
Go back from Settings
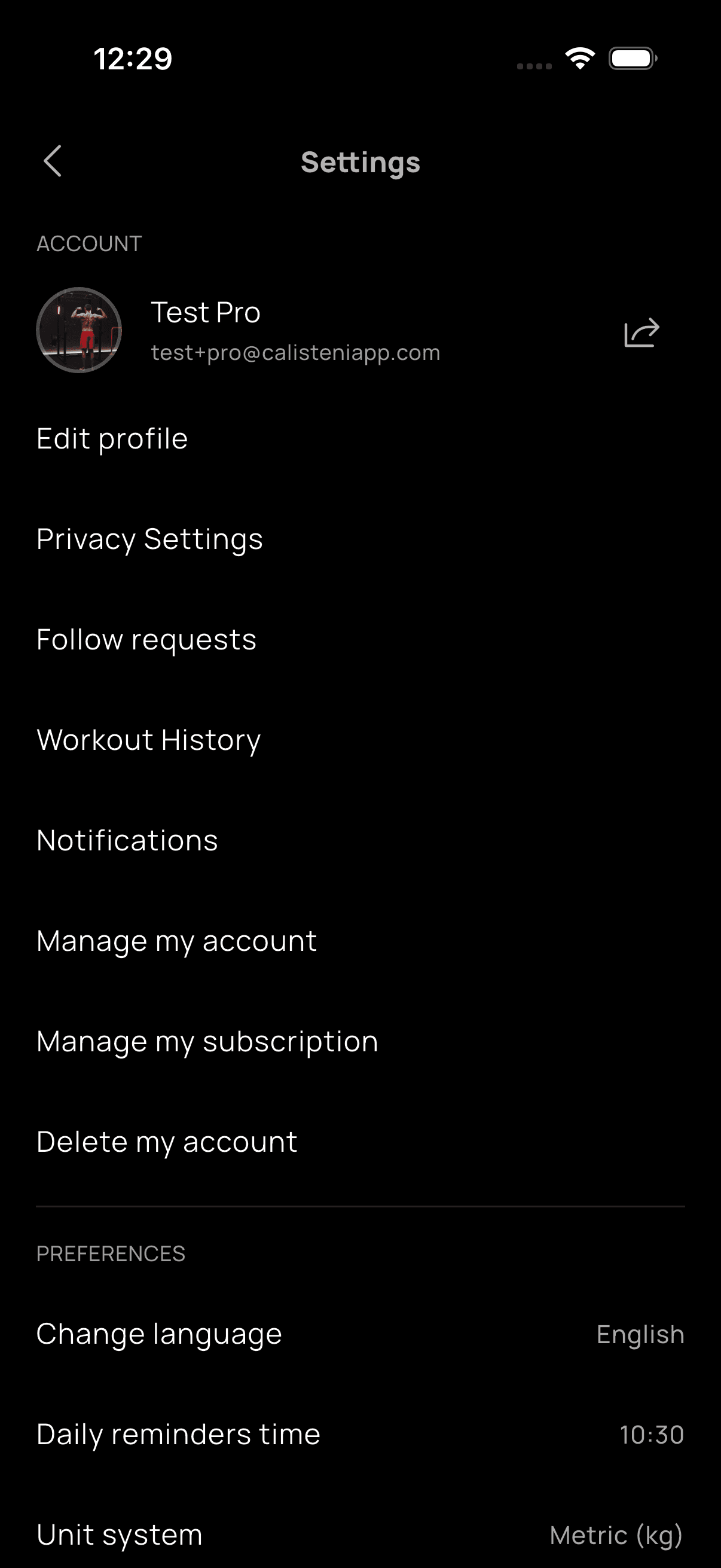[x=53, y=161]
